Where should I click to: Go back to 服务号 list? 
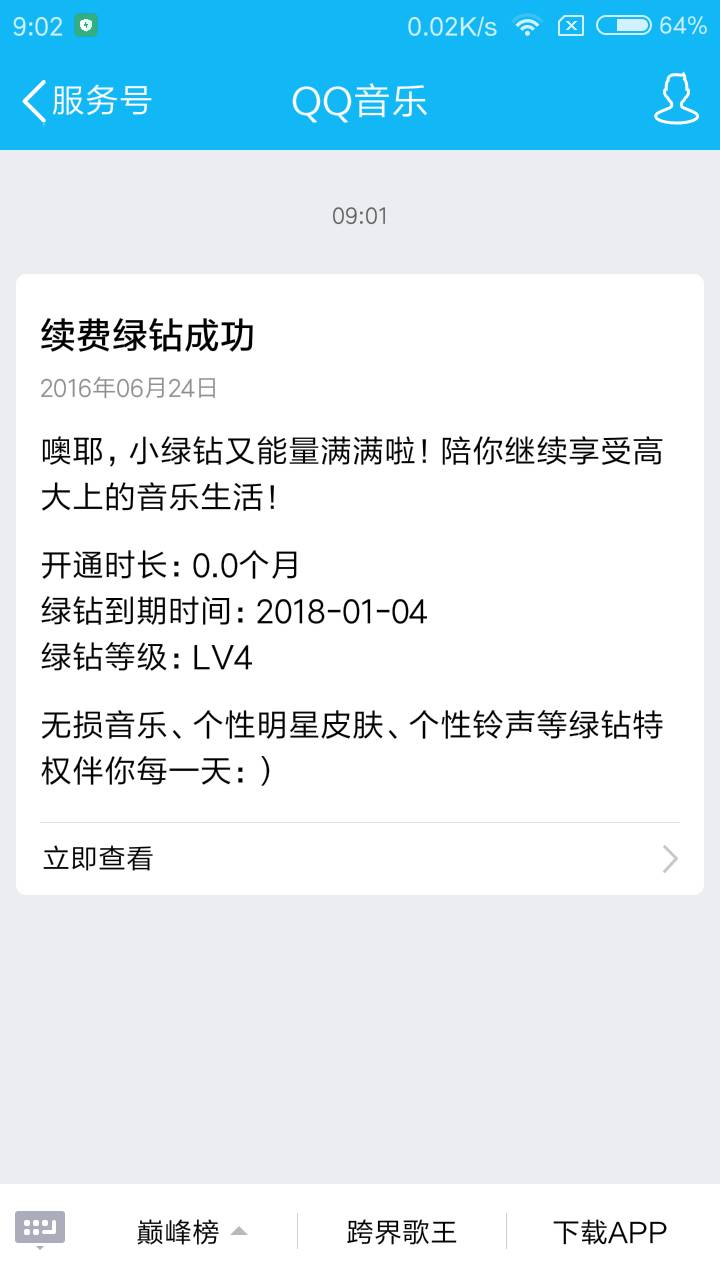pos(85,101)
